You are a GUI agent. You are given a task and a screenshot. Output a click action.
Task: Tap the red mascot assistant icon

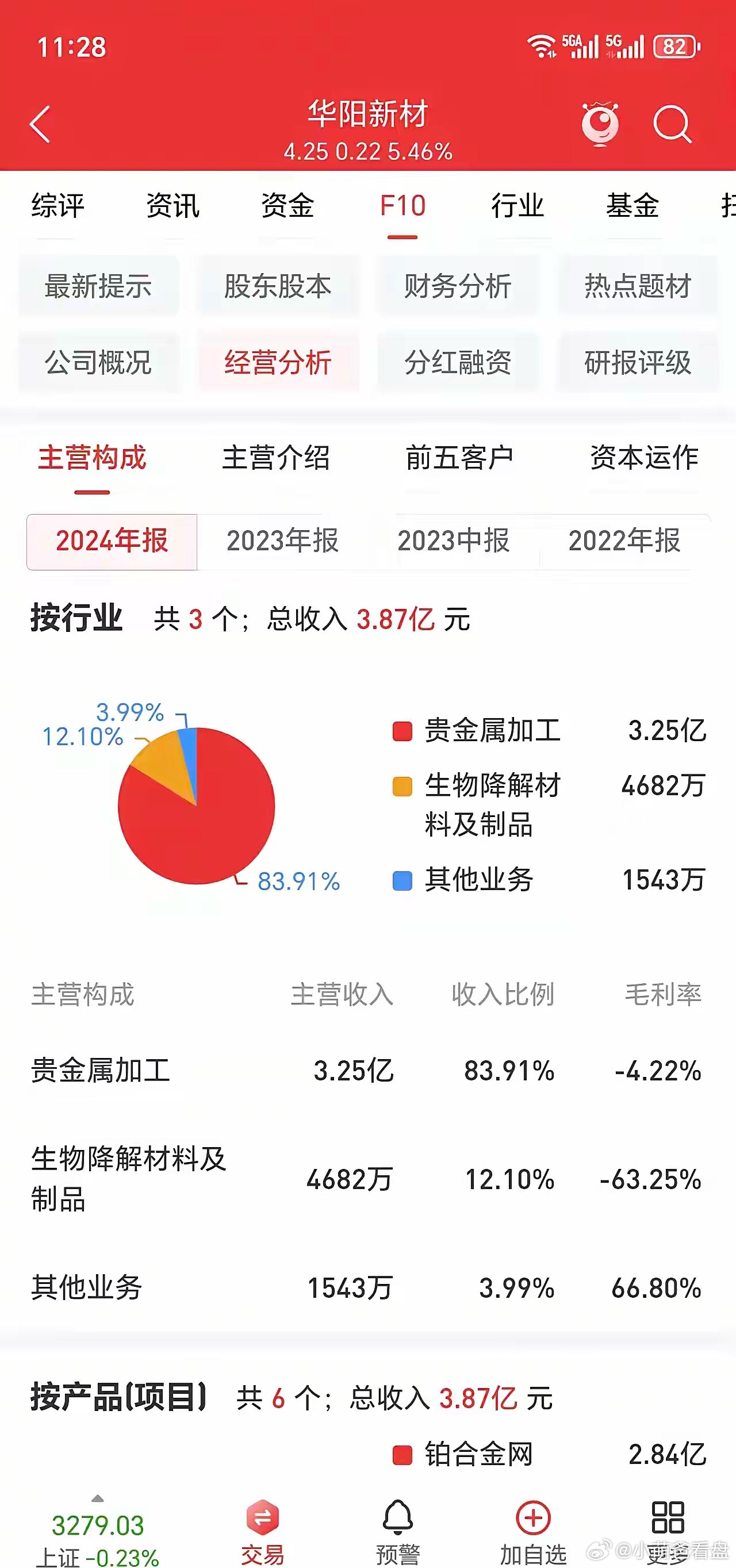[x=601, y=124]
